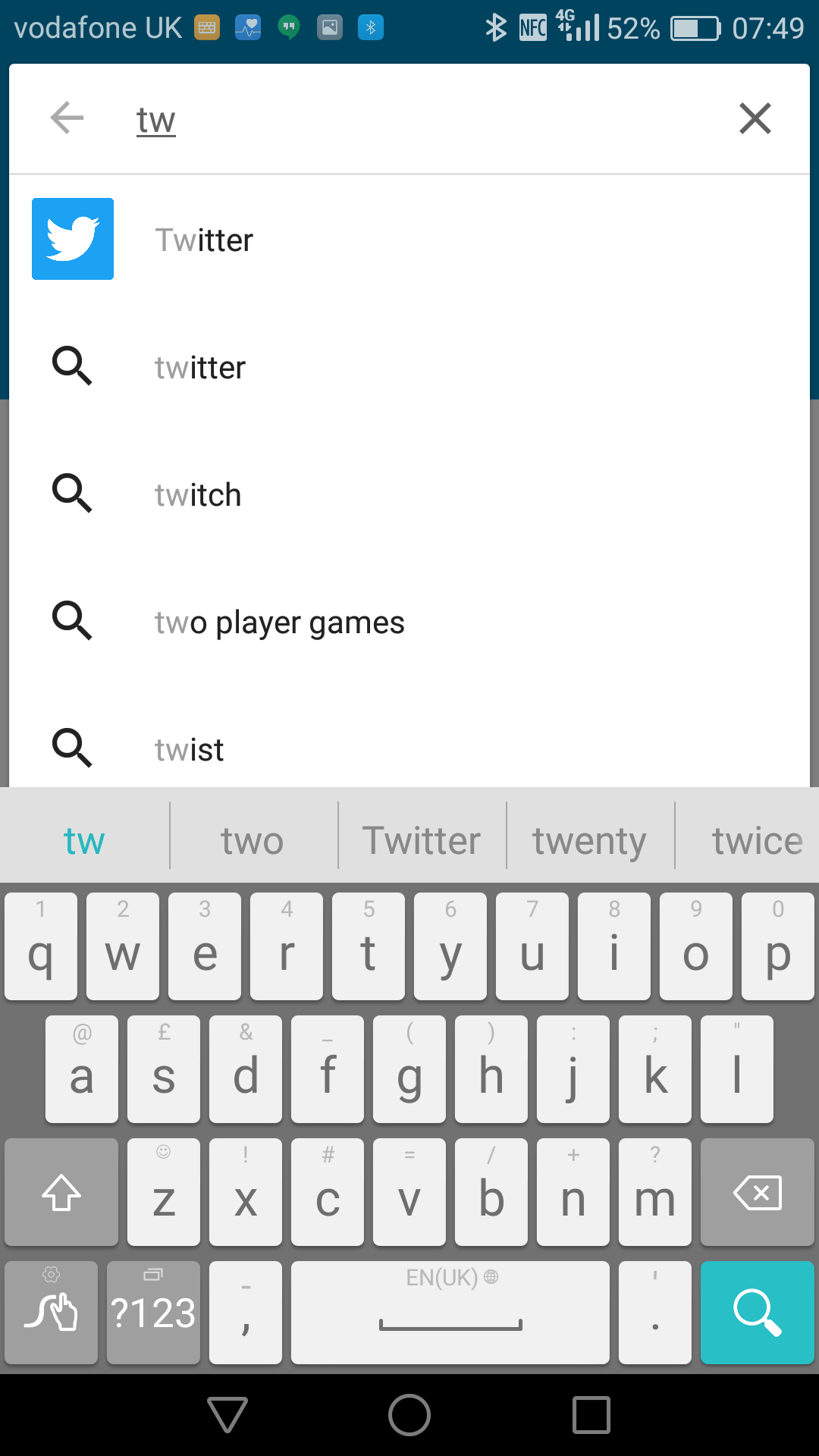Tap the system home button

409,1415
